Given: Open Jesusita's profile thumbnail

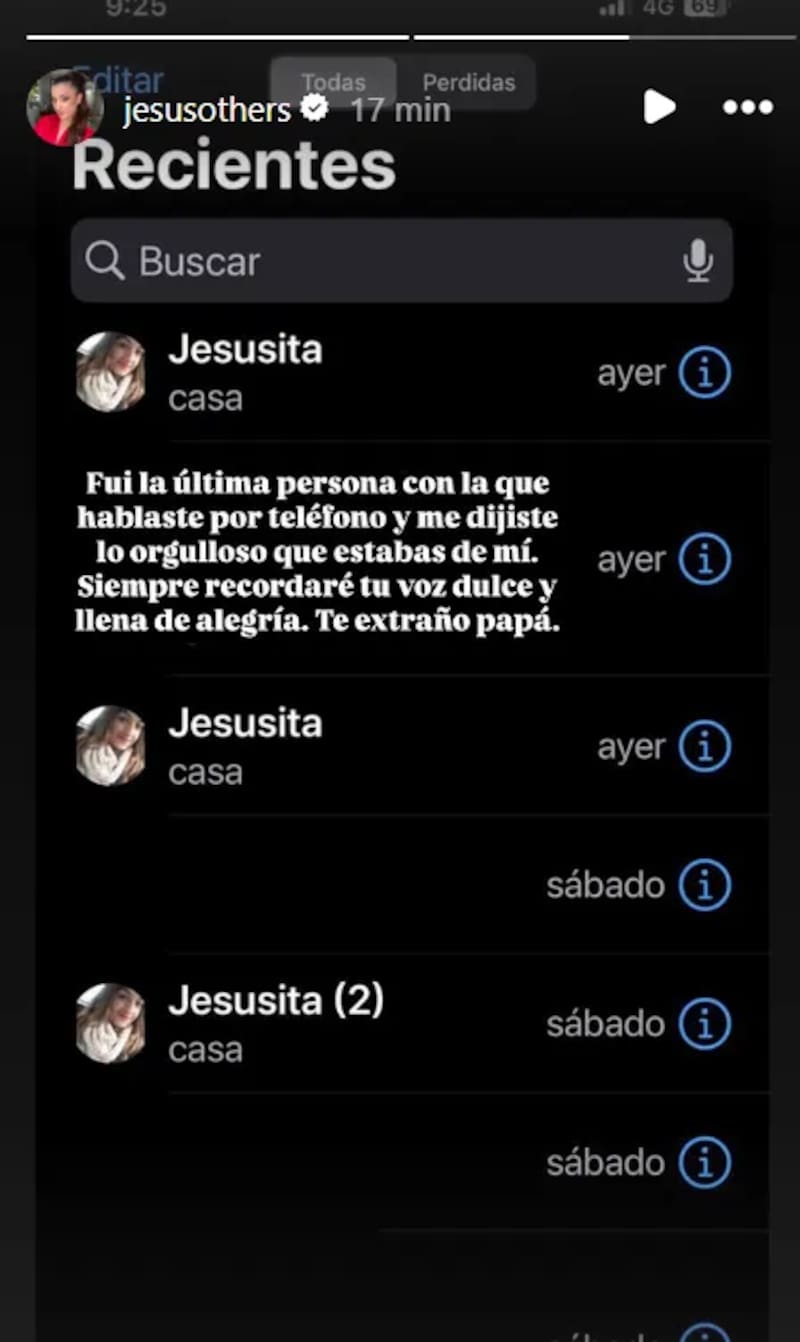Looking at the screenshot, I should point(110,371).
